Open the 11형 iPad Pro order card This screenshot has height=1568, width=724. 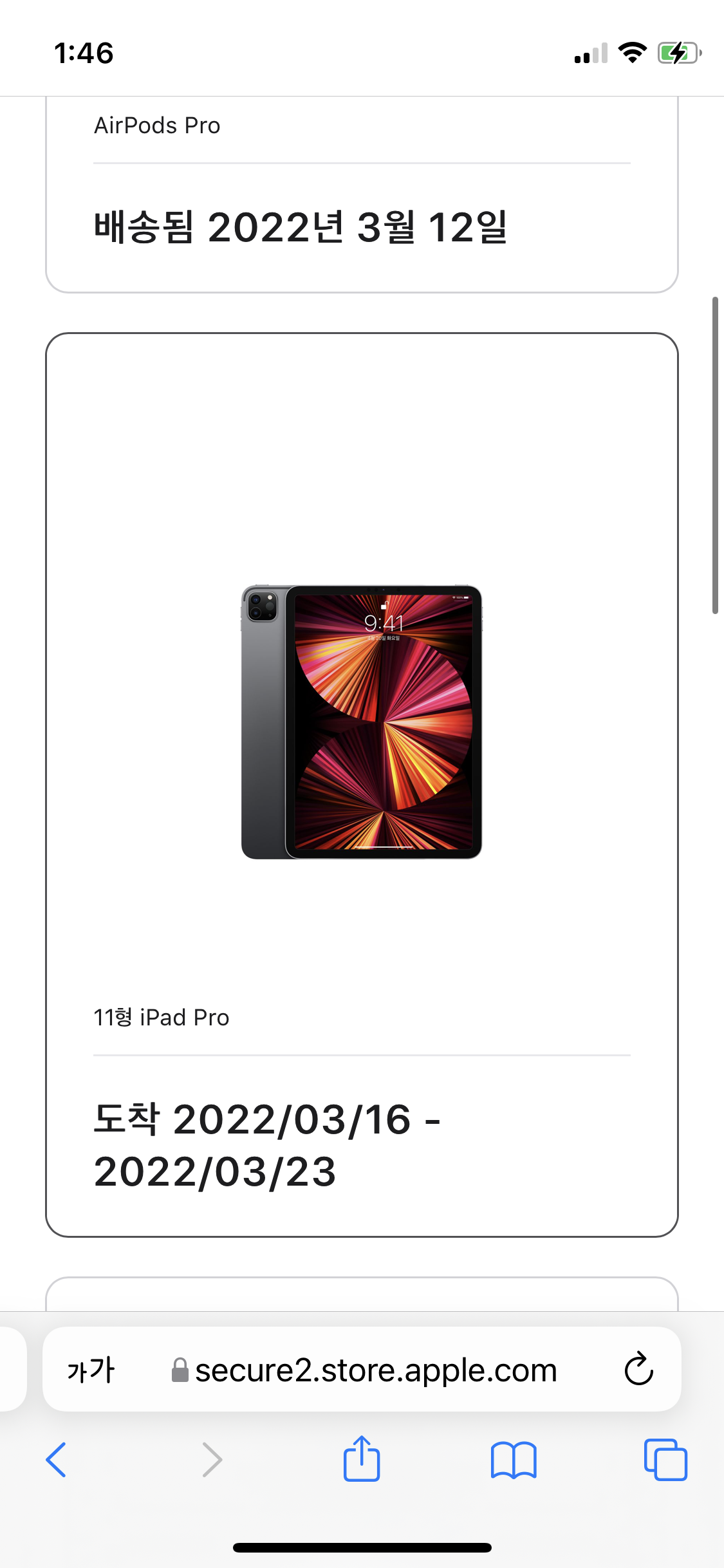point(362,784)
